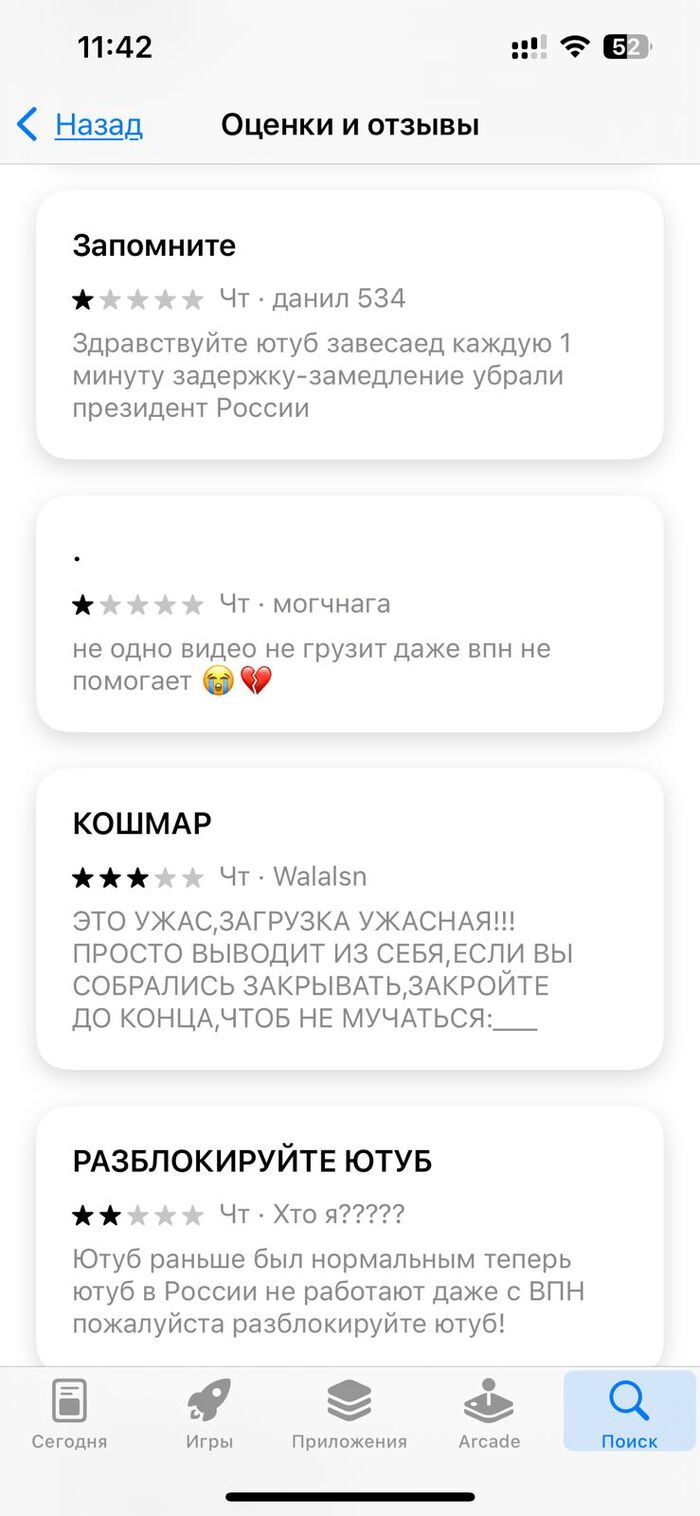
Task: Open the review by могчнага
Action: [x=349, y=613]
